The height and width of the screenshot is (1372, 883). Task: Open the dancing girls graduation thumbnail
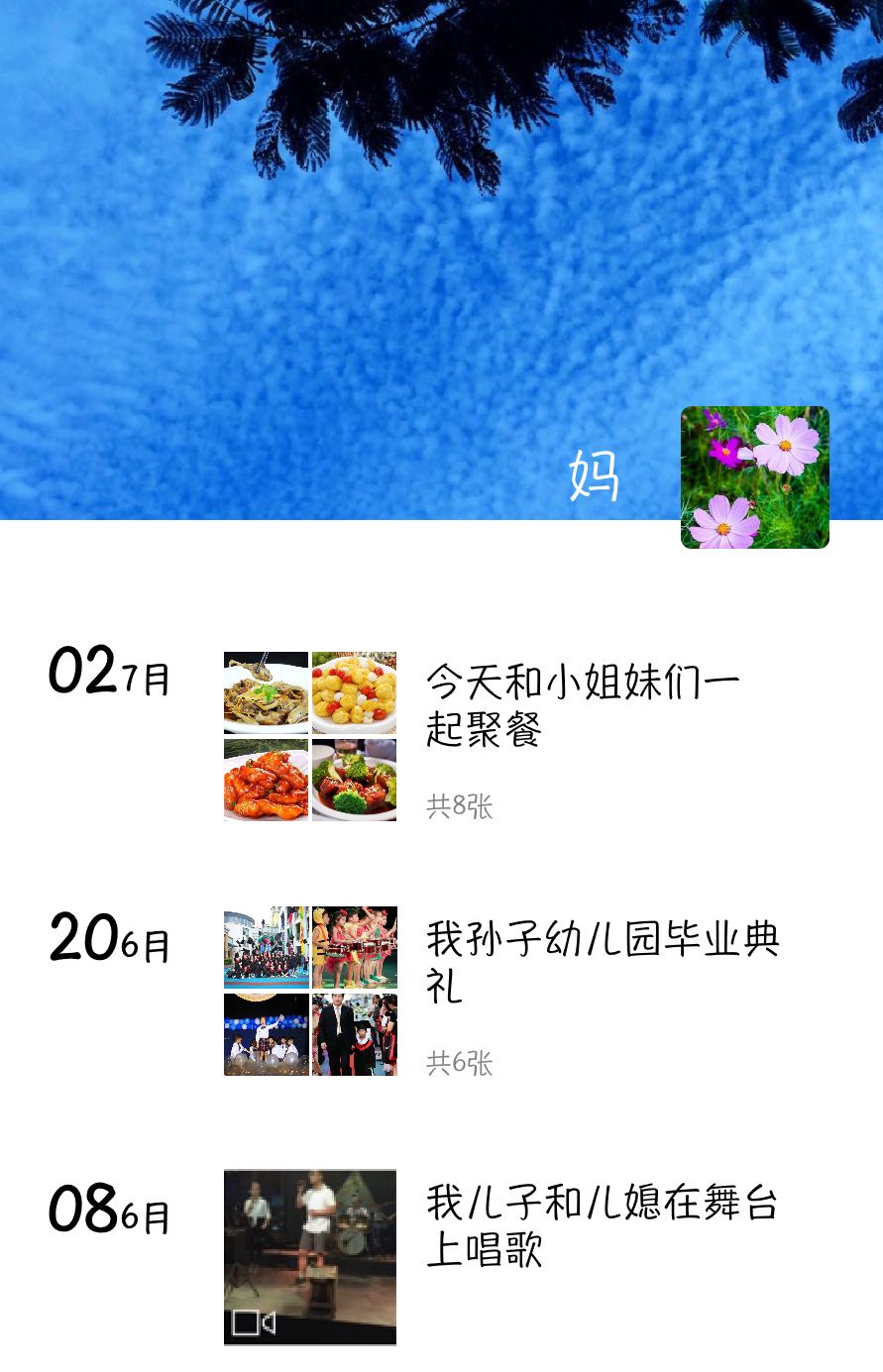[354, 948]
